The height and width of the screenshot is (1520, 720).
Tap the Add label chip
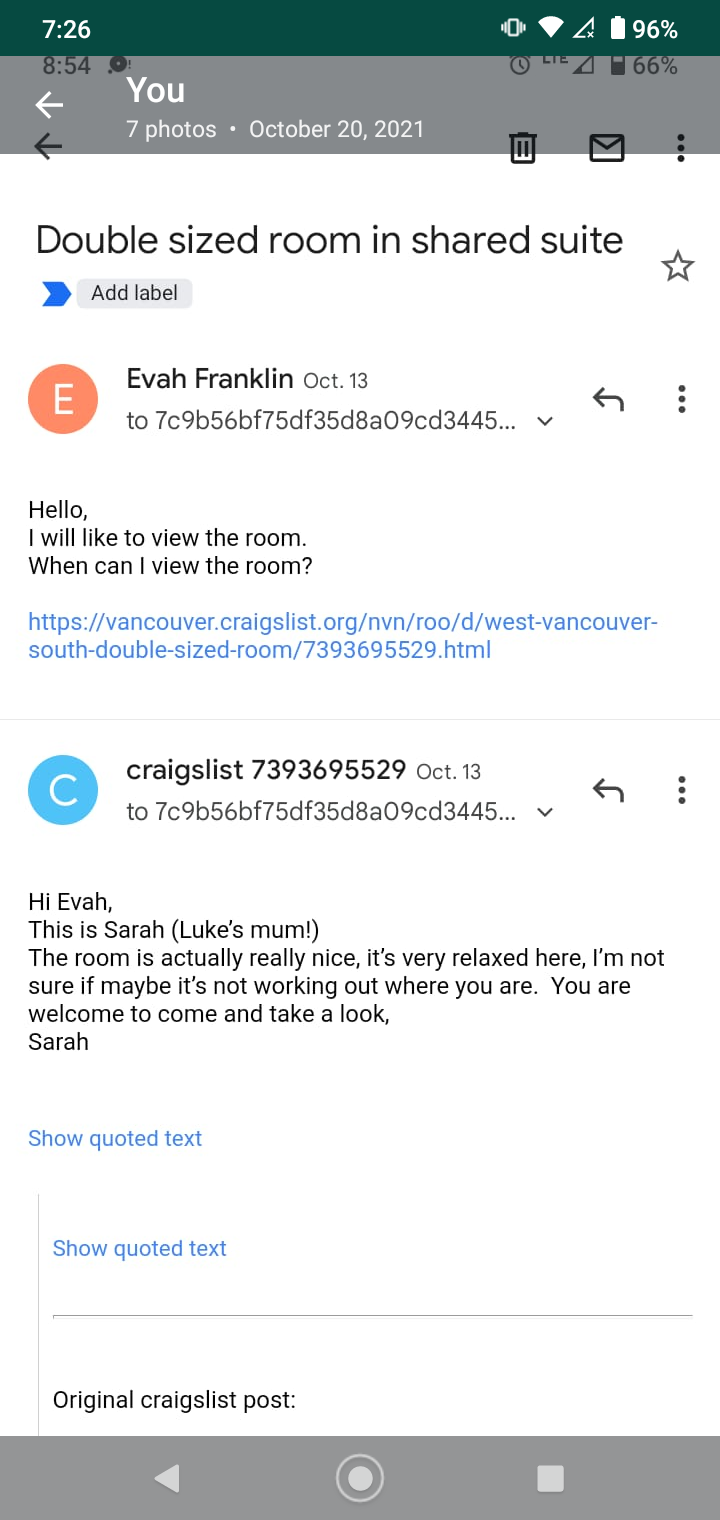click(x=134, y=293)
